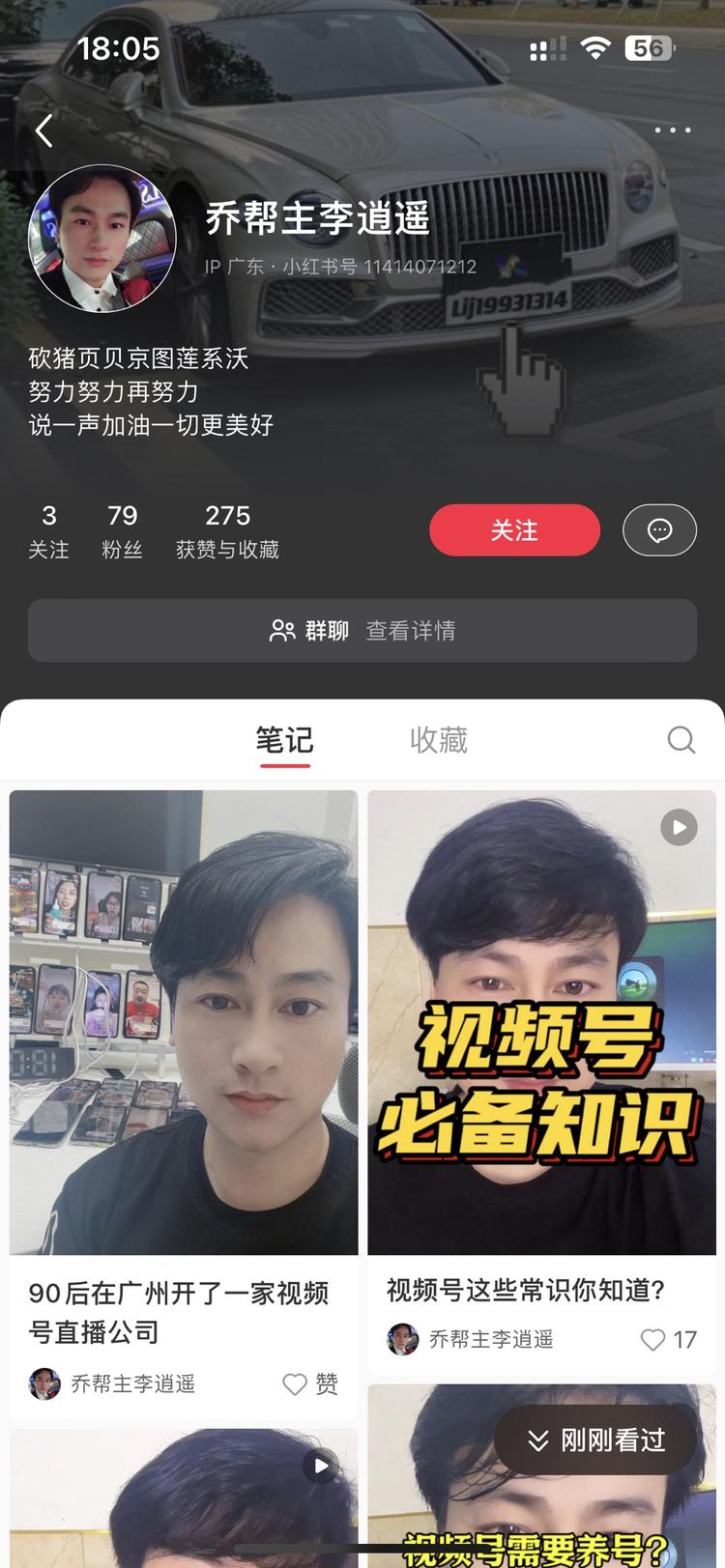This screenshot has height=1568, width=725.
Task: Open the three-dot more options menu
Action: (x=671, y=129)
